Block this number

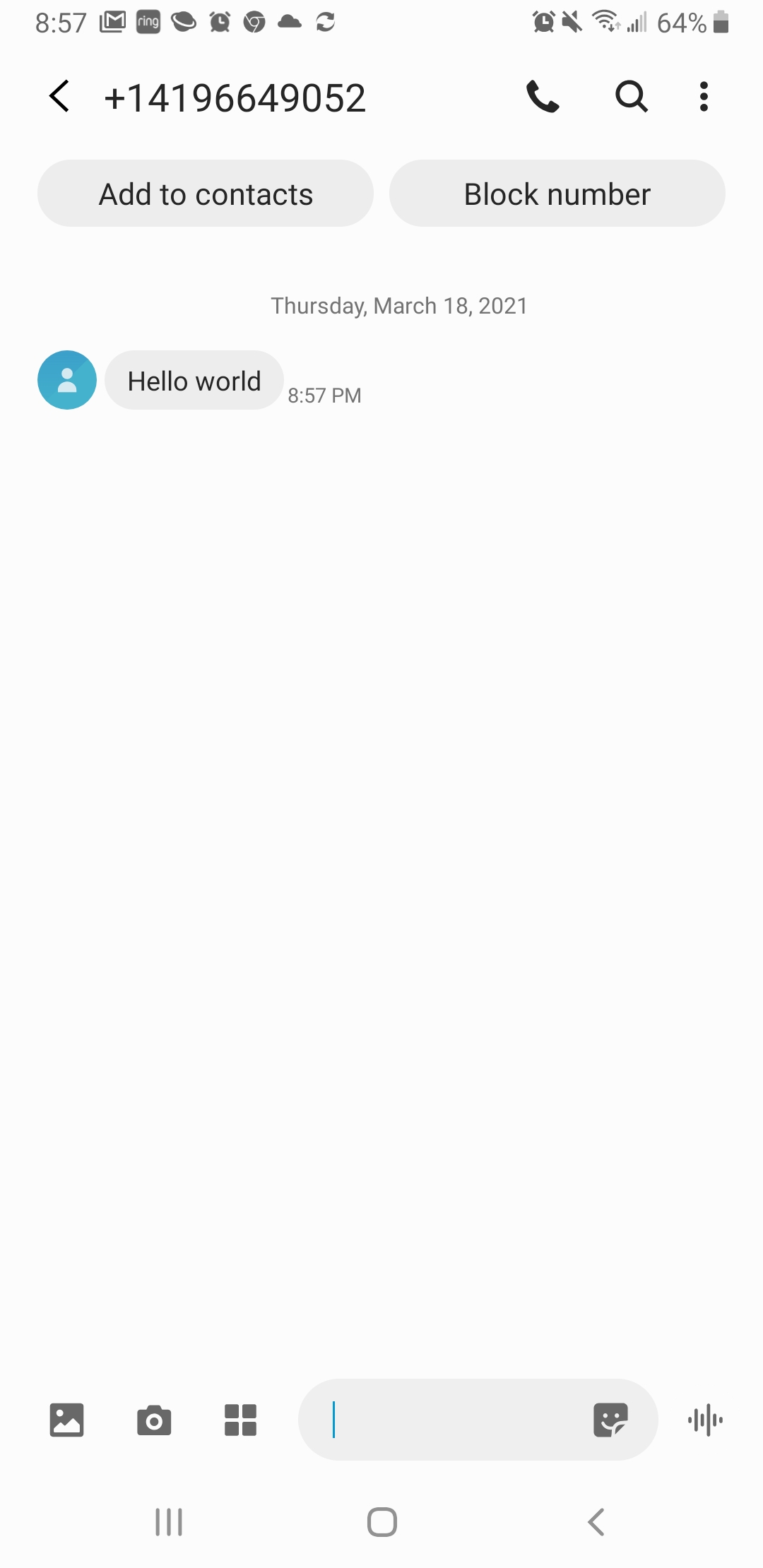(557, 194)
